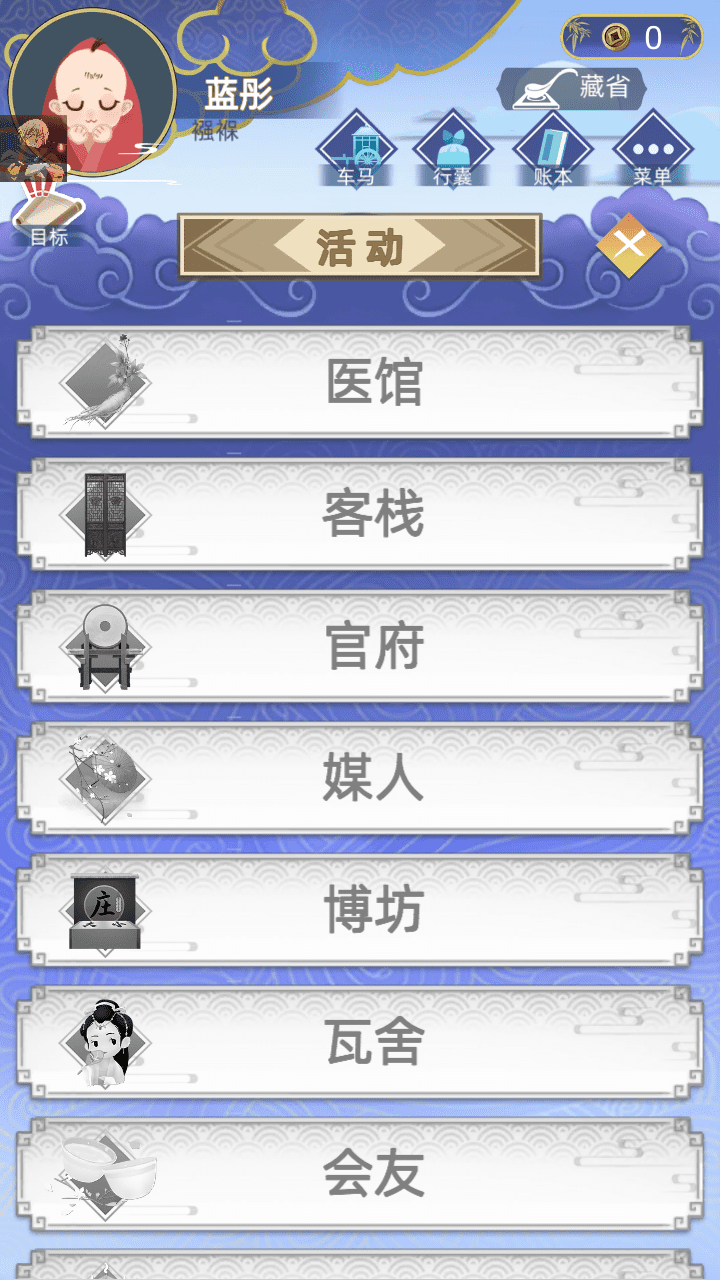Select the 医馆 activity
720x1280 pixels.
click(x=360, y=382)
